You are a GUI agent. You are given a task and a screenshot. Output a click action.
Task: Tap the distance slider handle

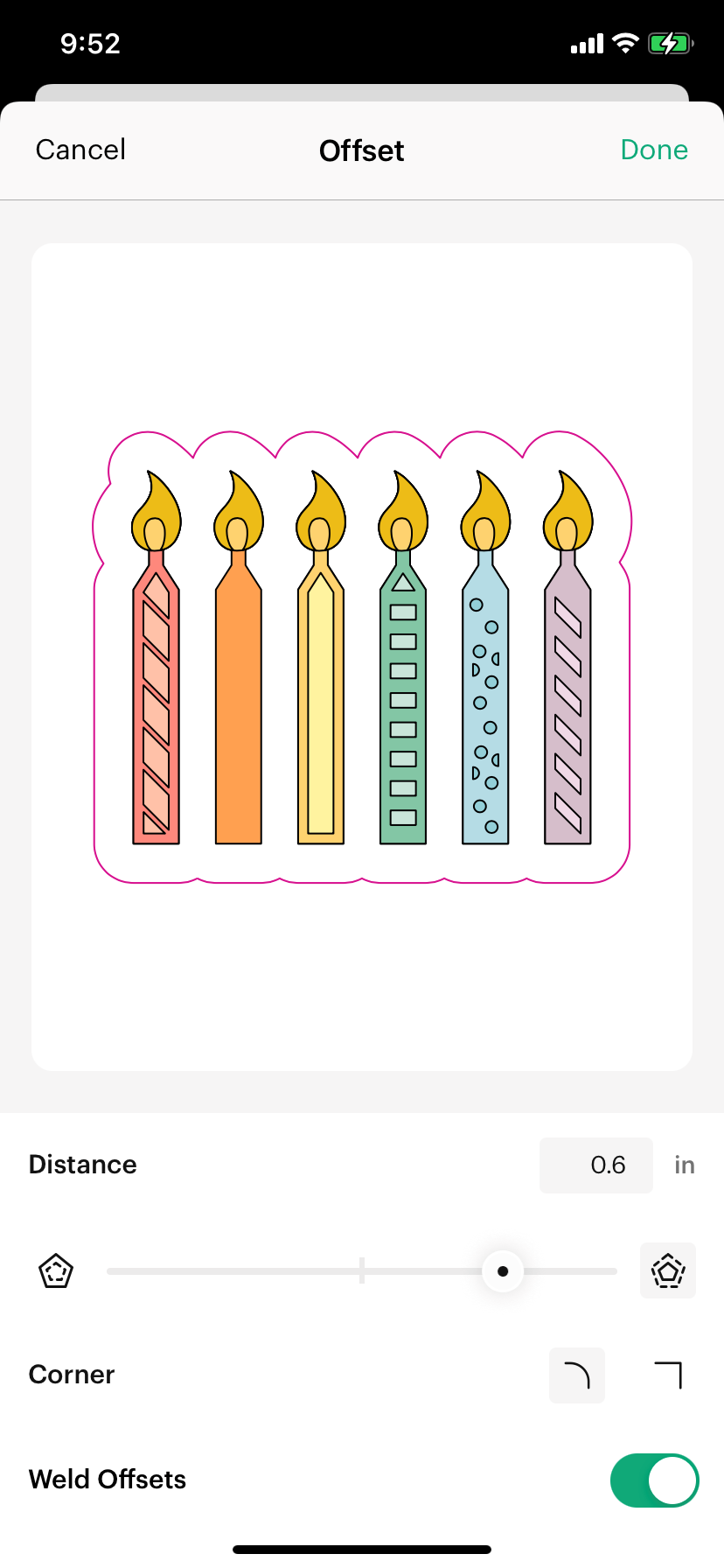(503, 1270)
